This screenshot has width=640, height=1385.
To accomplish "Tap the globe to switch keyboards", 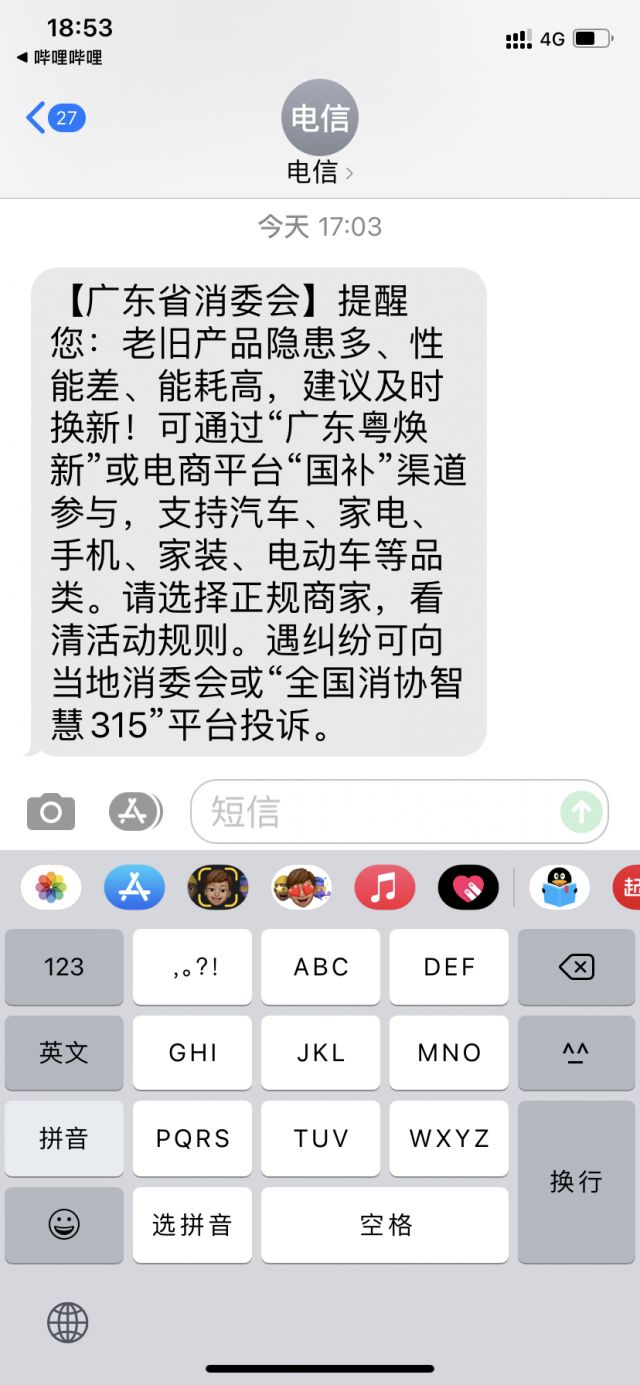I will (x=68, y=1323).
